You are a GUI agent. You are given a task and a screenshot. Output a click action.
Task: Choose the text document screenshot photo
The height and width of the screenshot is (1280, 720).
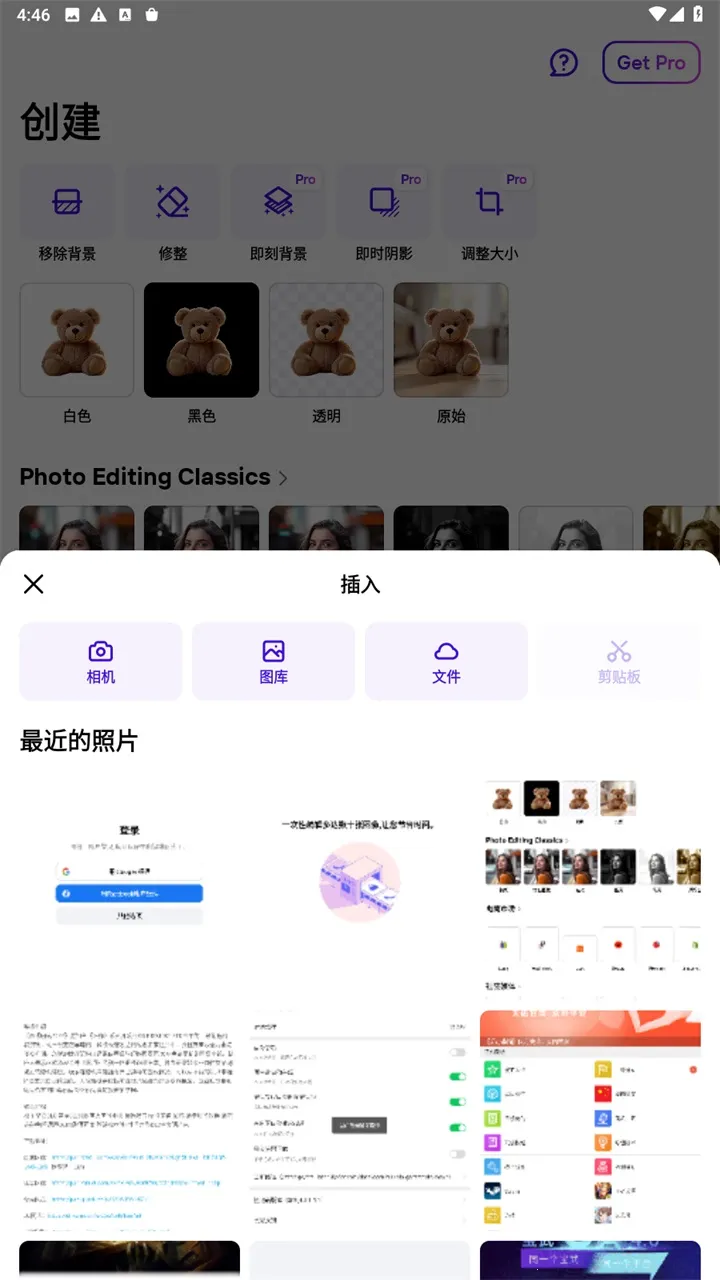tap(129, 1118)
